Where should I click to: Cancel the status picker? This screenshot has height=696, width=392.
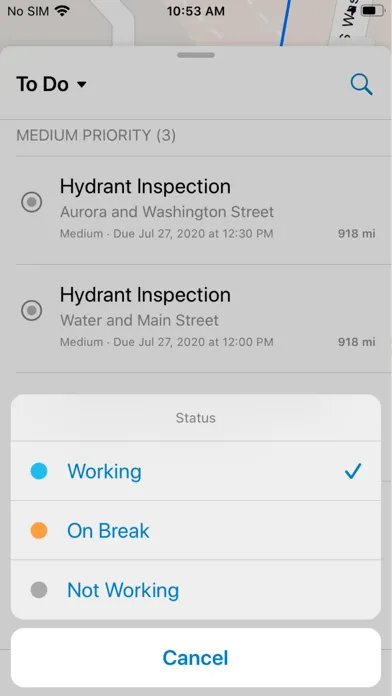coord(195,658)
